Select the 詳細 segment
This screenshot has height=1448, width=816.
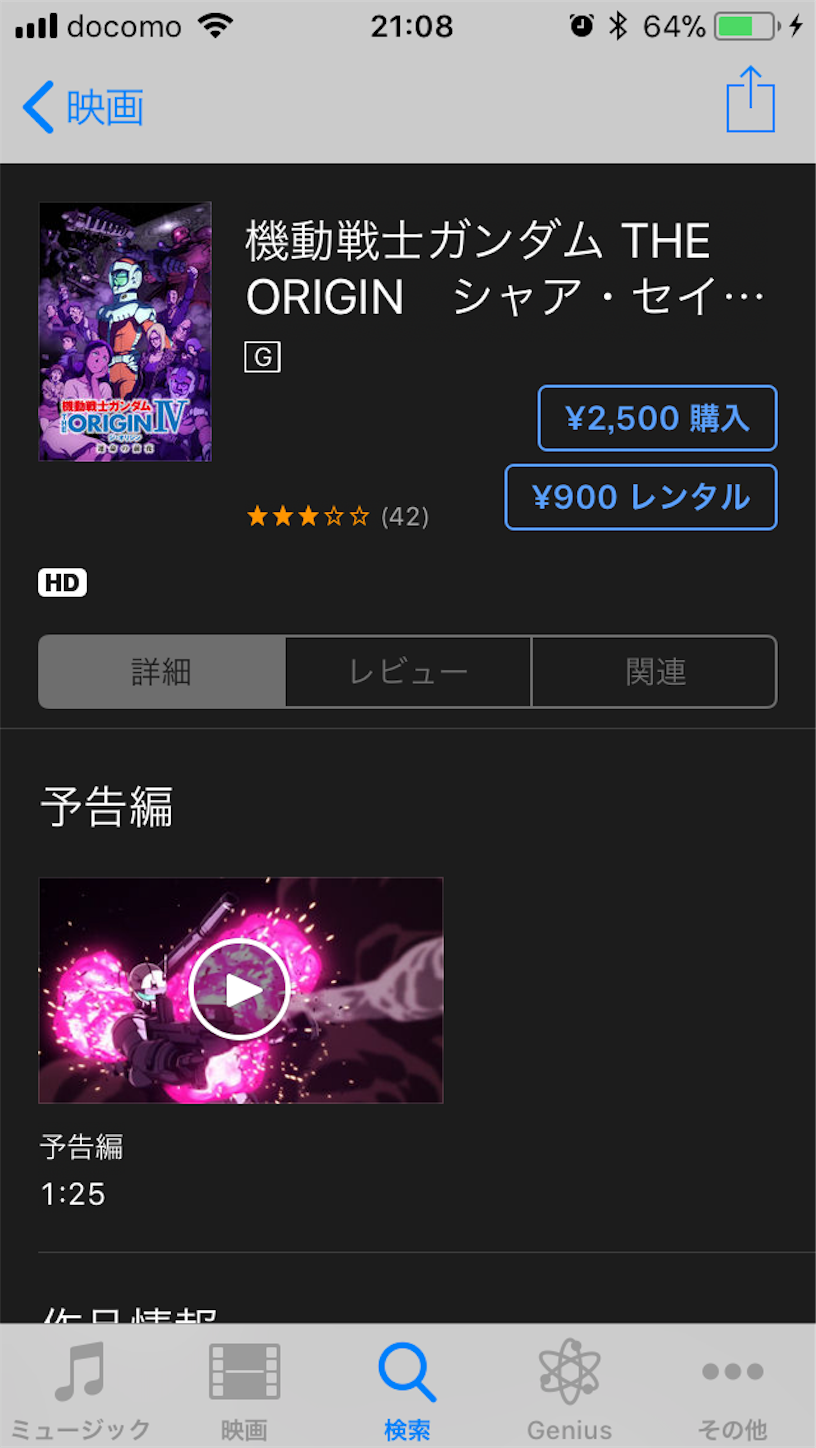[162, 672]
